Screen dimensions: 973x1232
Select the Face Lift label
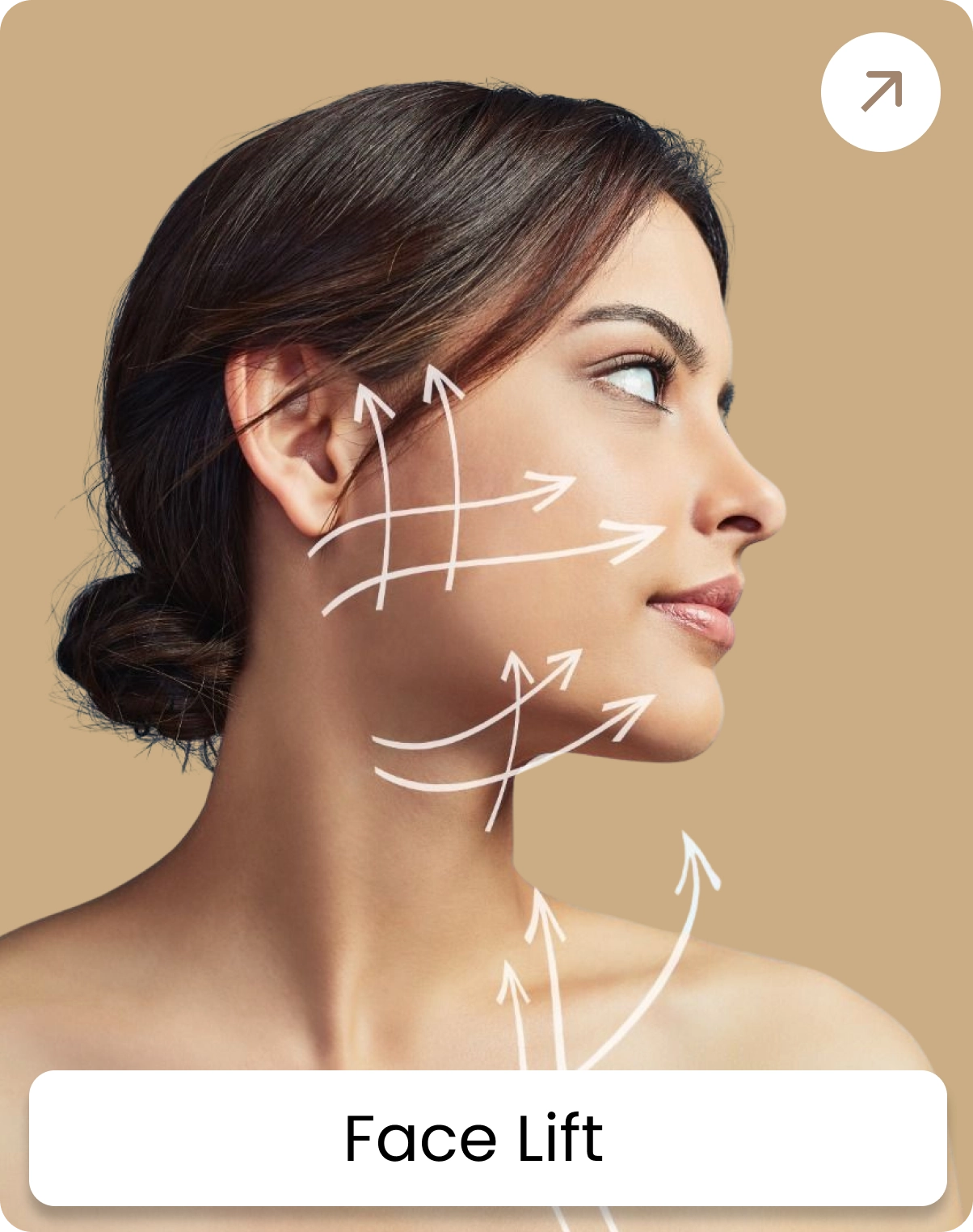click(x=474, y=1137)
